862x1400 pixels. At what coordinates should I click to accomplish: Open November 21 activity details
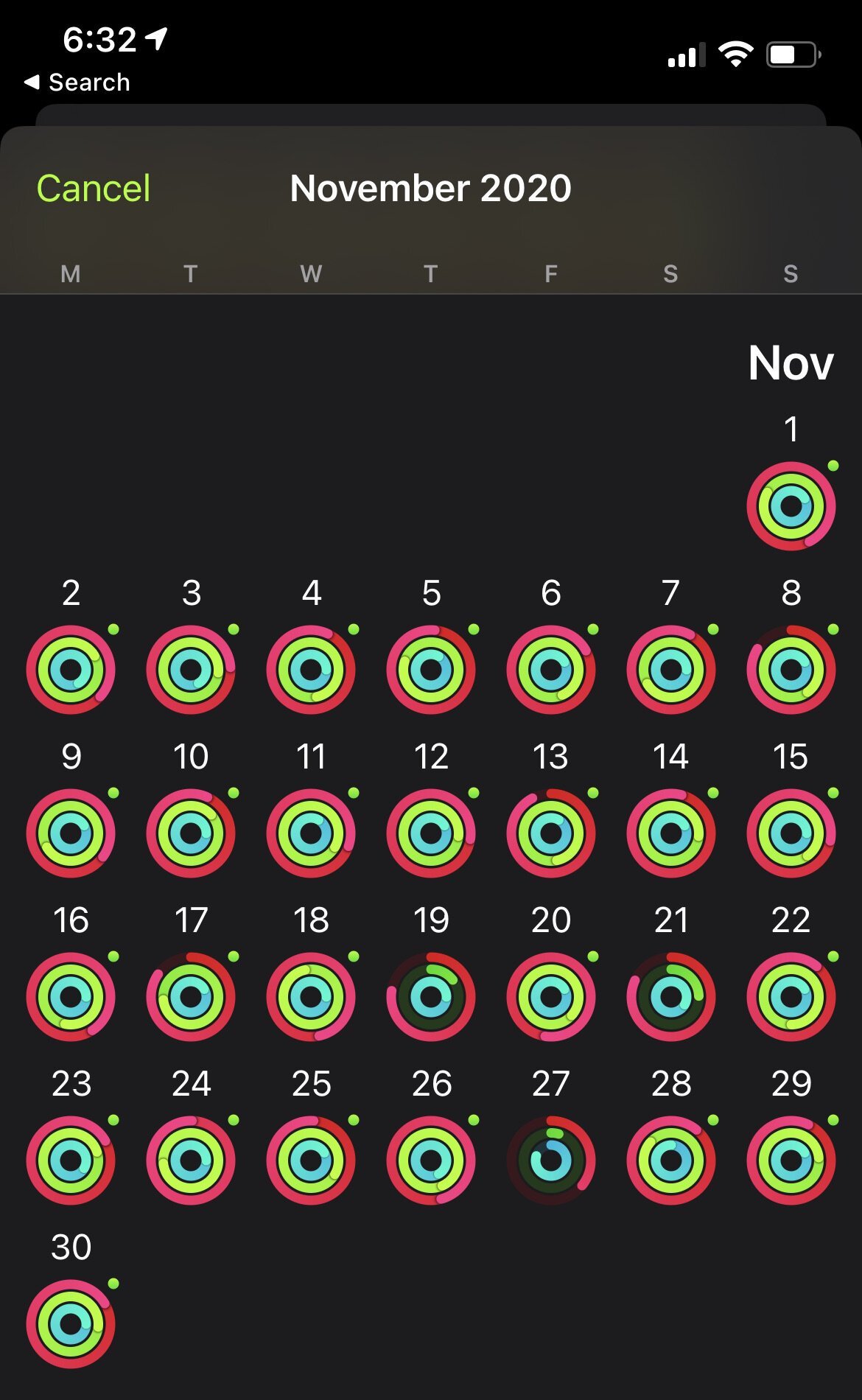click(670, 996)
